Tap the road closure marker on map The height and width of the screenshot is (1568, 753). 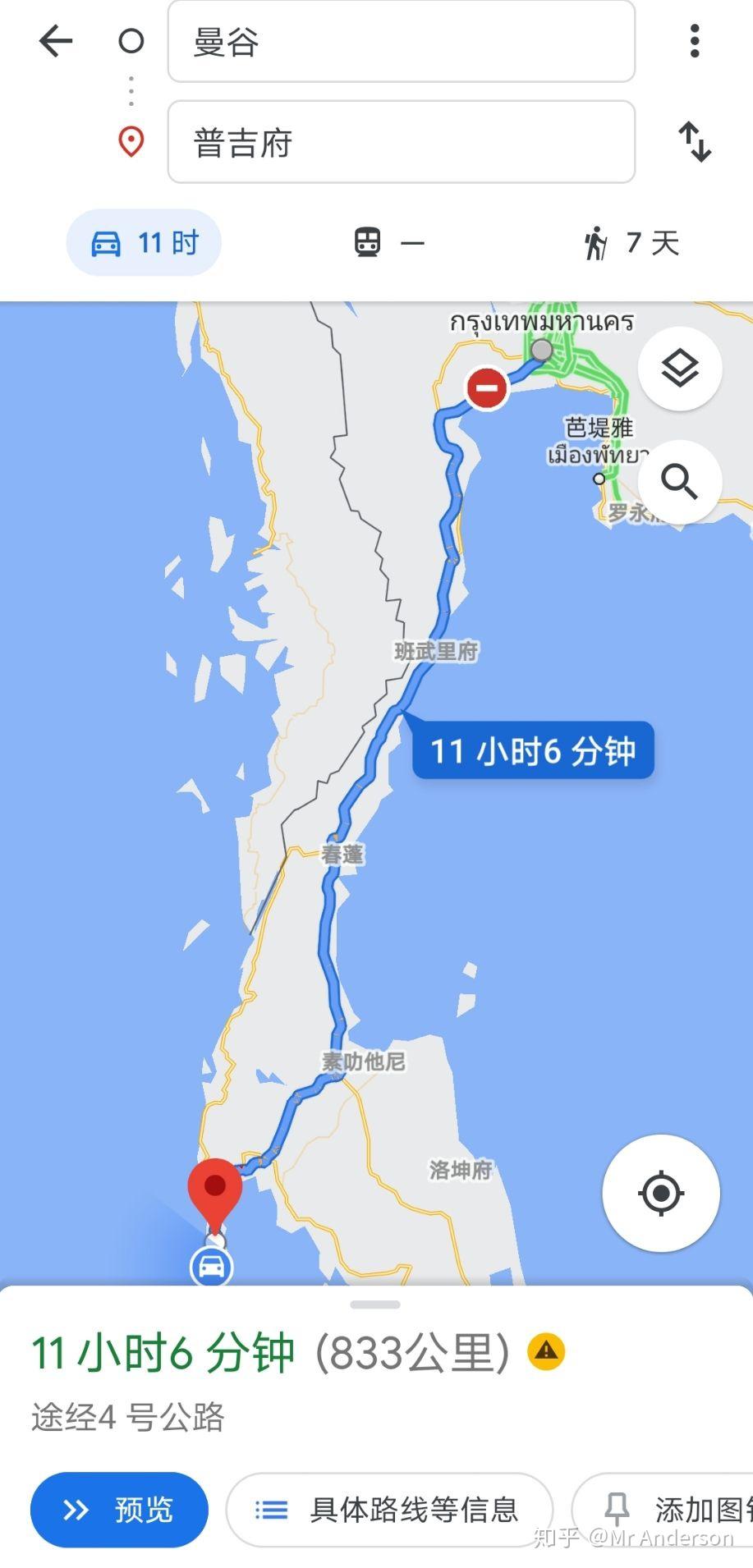pyautogui.click(x=487, y=387)
